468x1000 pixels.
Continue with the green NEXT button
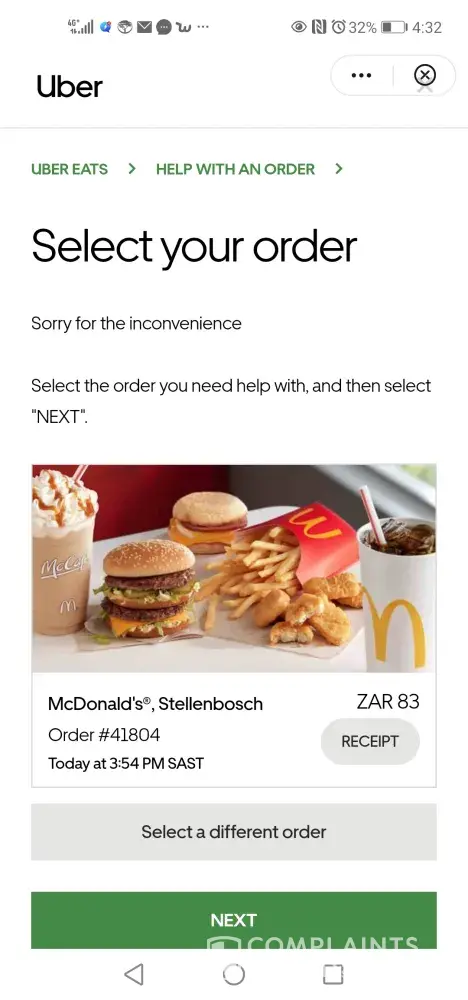[x=234, y=920]
